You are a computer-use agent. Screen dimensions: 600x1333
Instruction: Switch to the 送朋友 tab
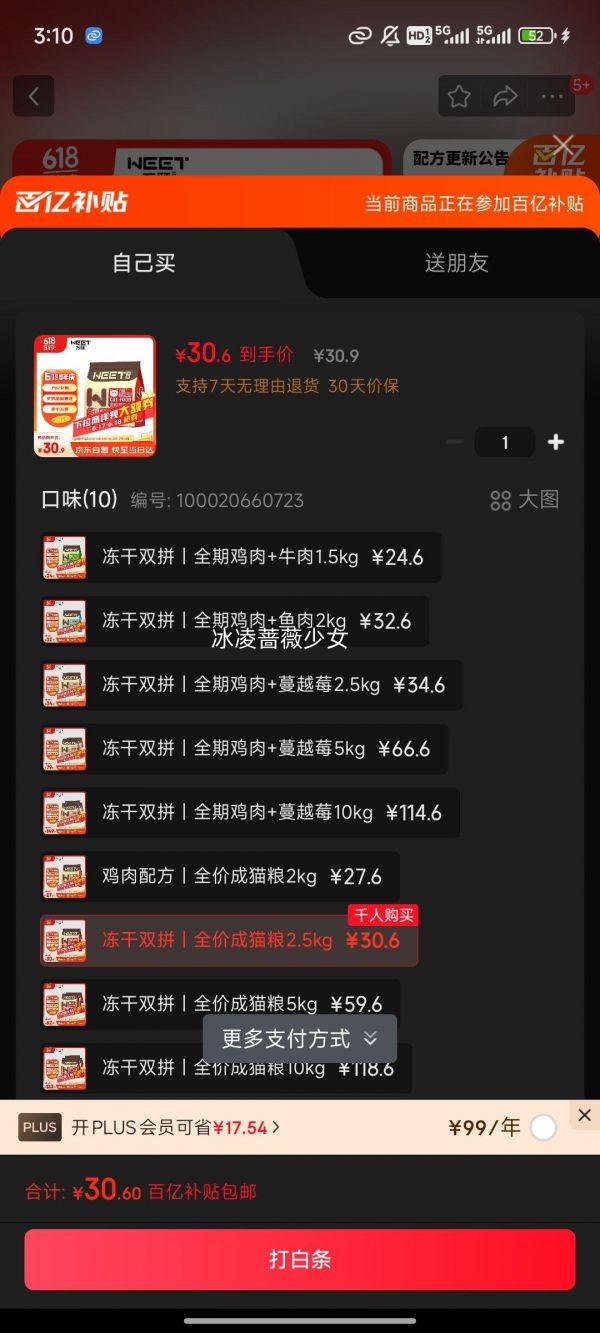456,263
